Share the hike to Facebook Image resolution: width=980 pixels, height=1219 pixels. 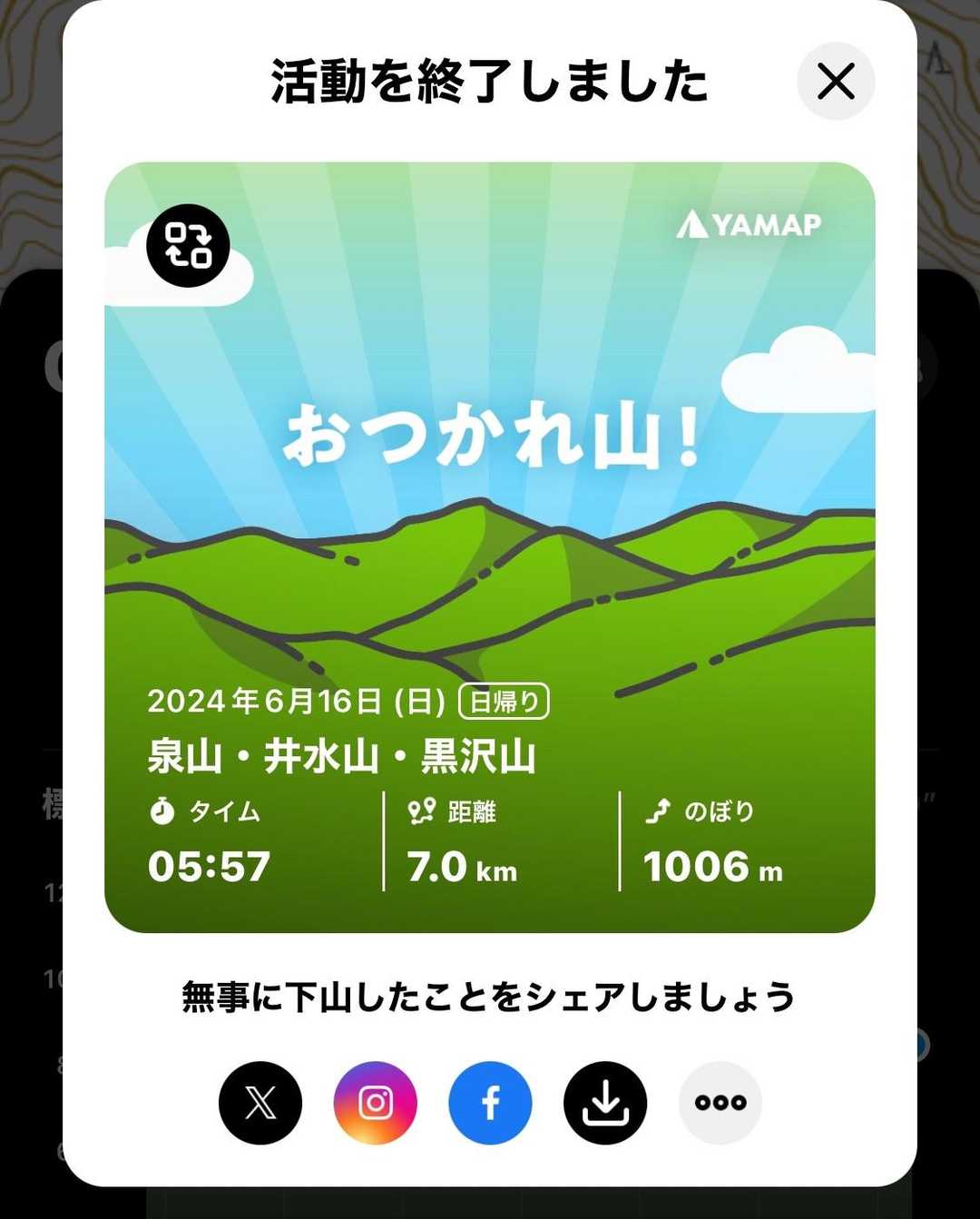click(x=490, y=1103)
